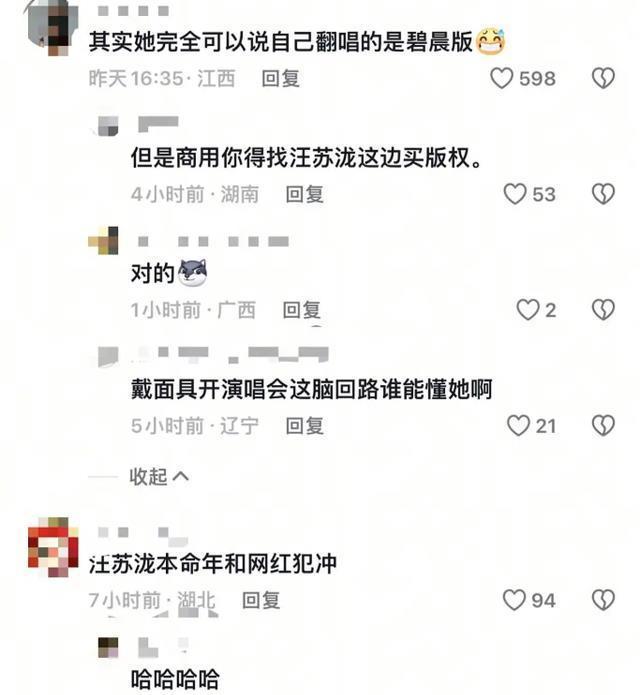This screenshot has height=695, width=640.
Task: Dislike the 汪苏泷本命年 comment
Action: click(x=603, y=600)
